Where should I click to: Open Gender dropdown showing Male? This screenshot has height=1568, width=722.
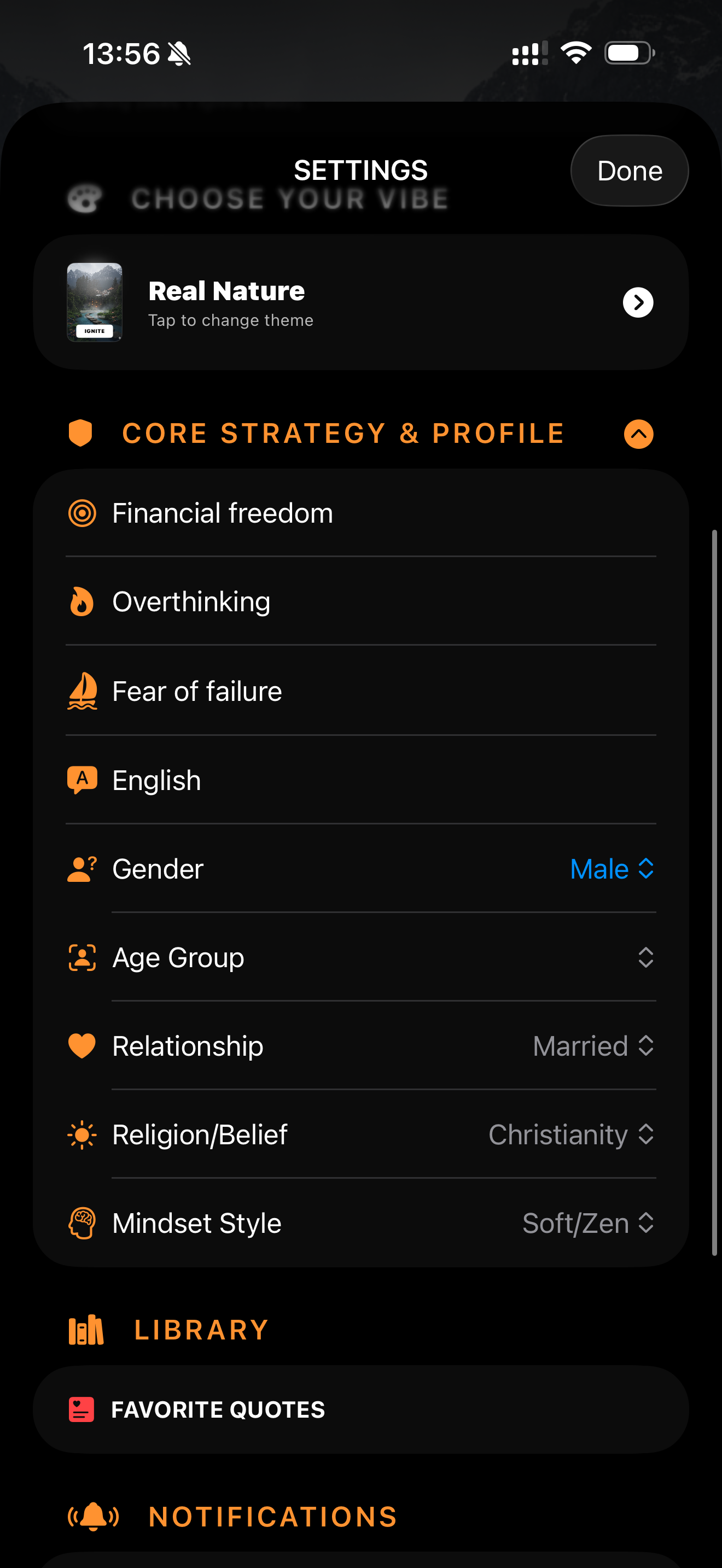(611, 869)
